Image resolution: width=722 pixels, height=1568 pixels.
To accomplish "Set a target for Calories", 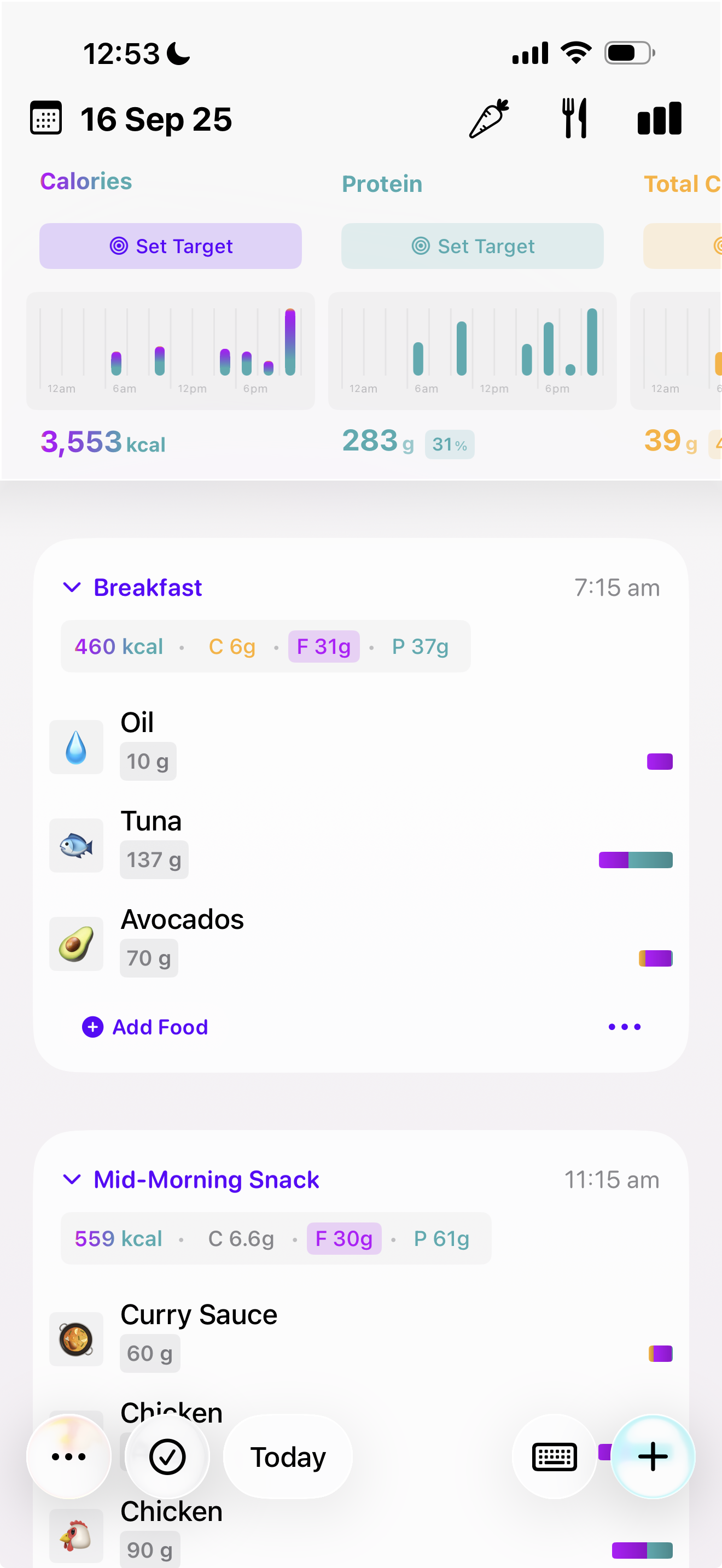I will pos(171,246).
